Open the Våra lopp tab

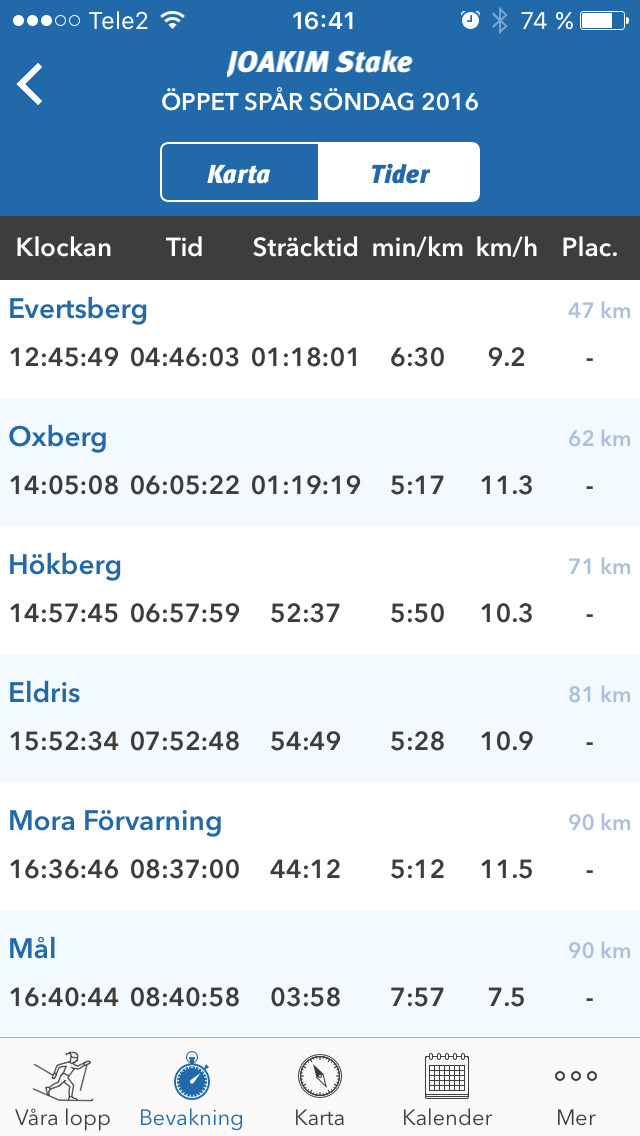tap(63, 1088)
